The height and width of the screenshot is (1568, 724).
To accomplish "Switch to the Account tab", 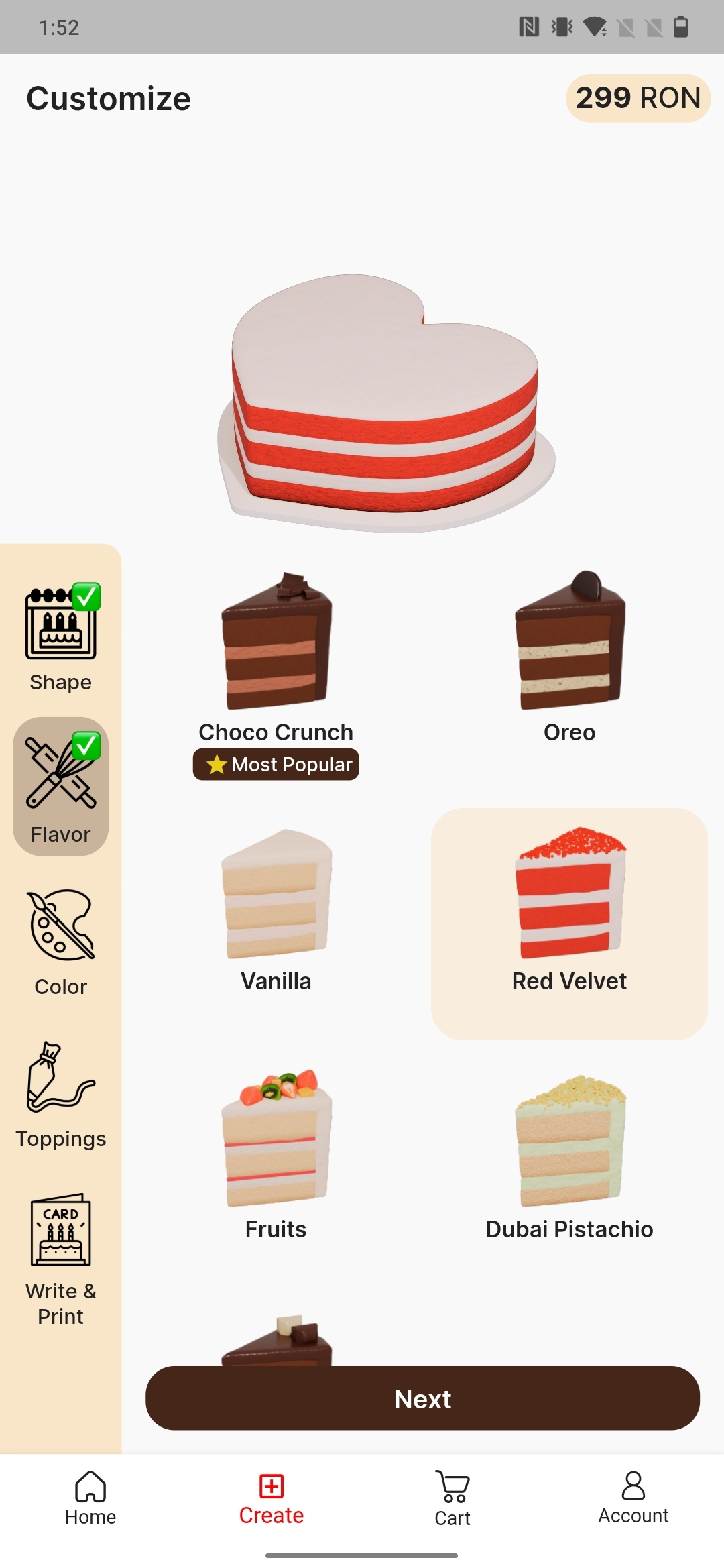I will 633,1498.
